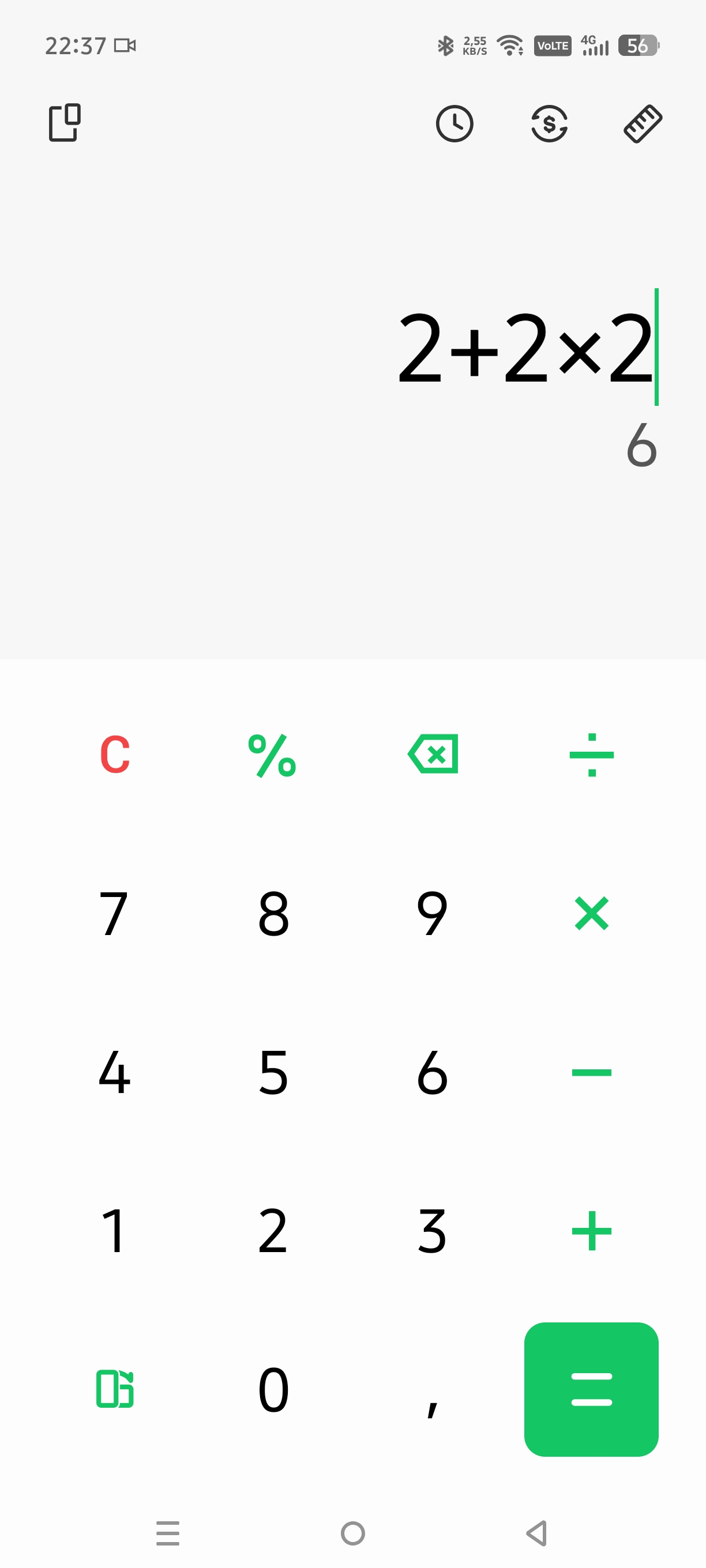Delete last character with backspace key
This screenshot has height=1568, width=706.
click(433, 754)
